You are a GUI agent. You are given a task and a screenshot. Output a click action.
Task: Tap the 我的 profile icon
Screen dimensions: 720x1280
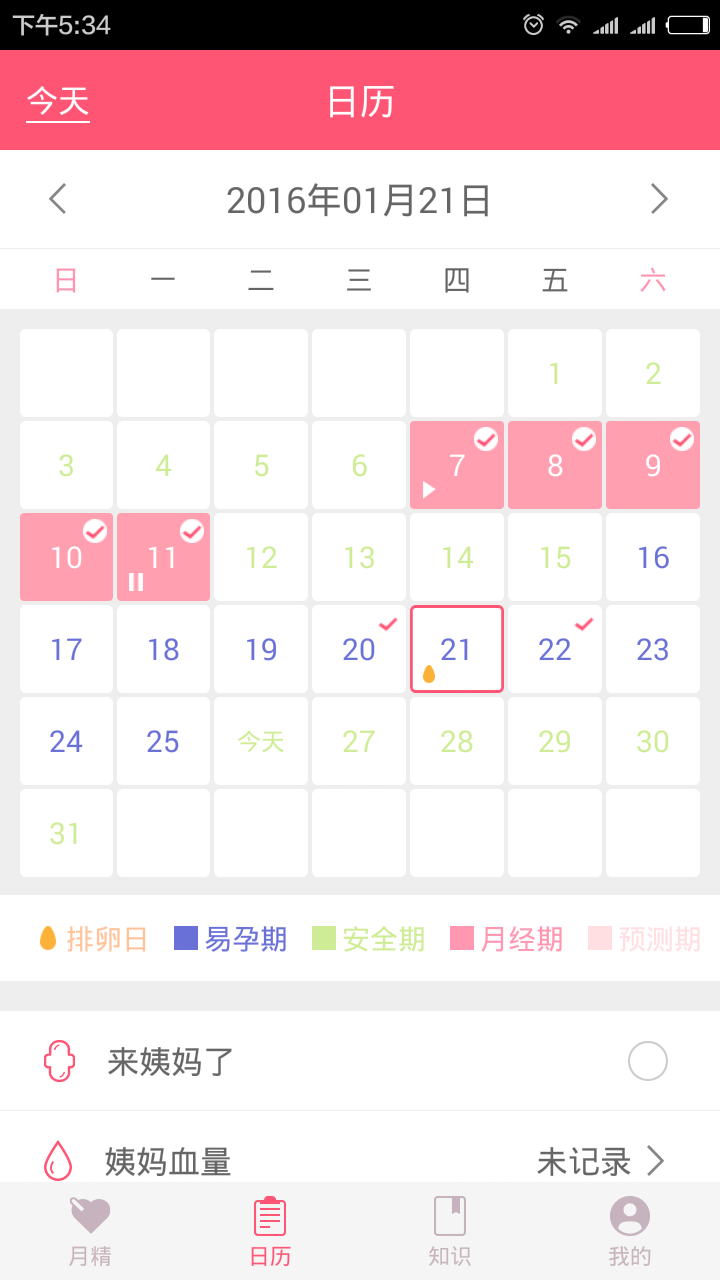pyautogui.click(x=628, y=1230)
